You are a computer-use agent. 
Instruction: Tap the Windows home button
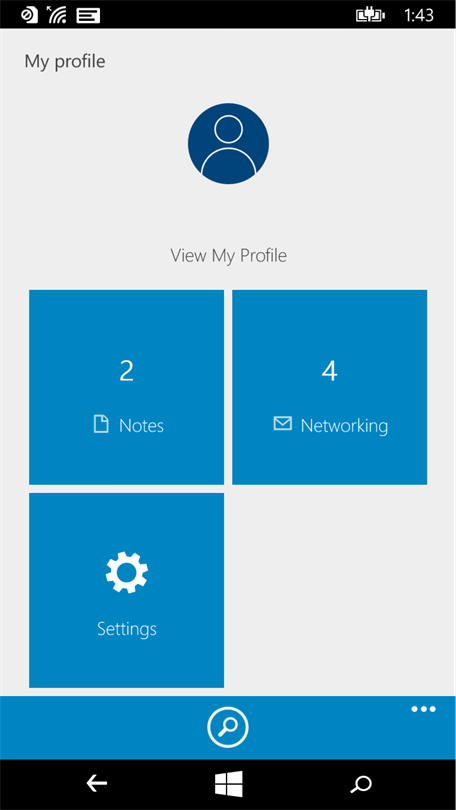(x=228, y=784)
